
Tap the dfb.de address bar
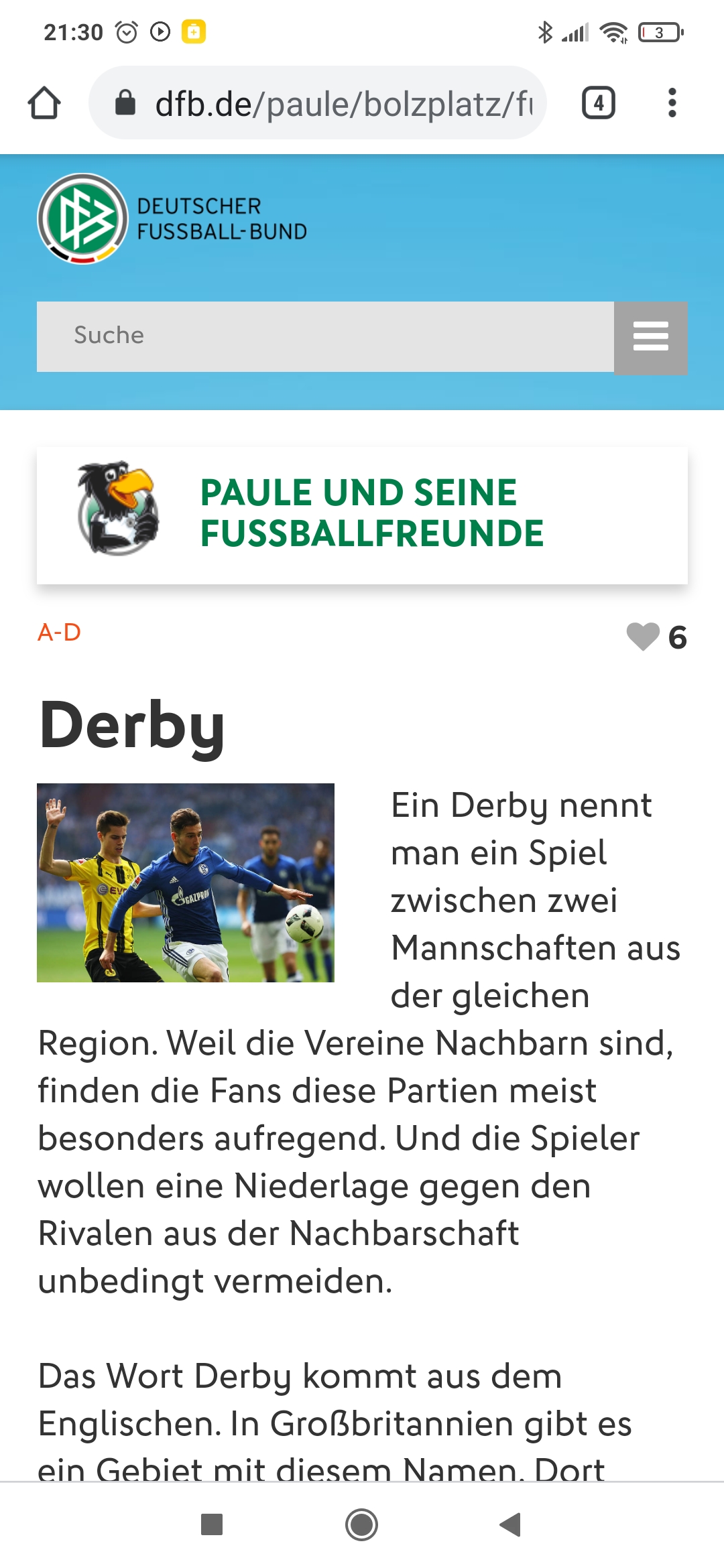(x=318, y=103)
